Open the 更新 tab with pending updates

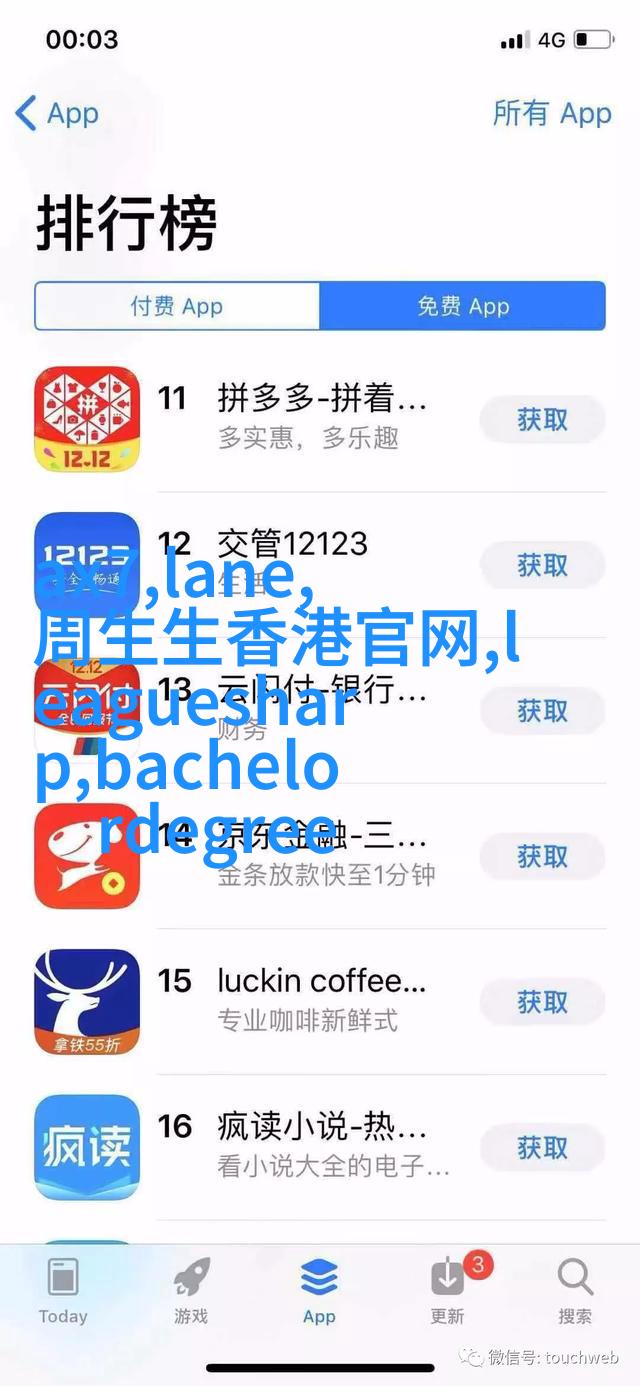pyautogui.click(x=447, y=1290)
